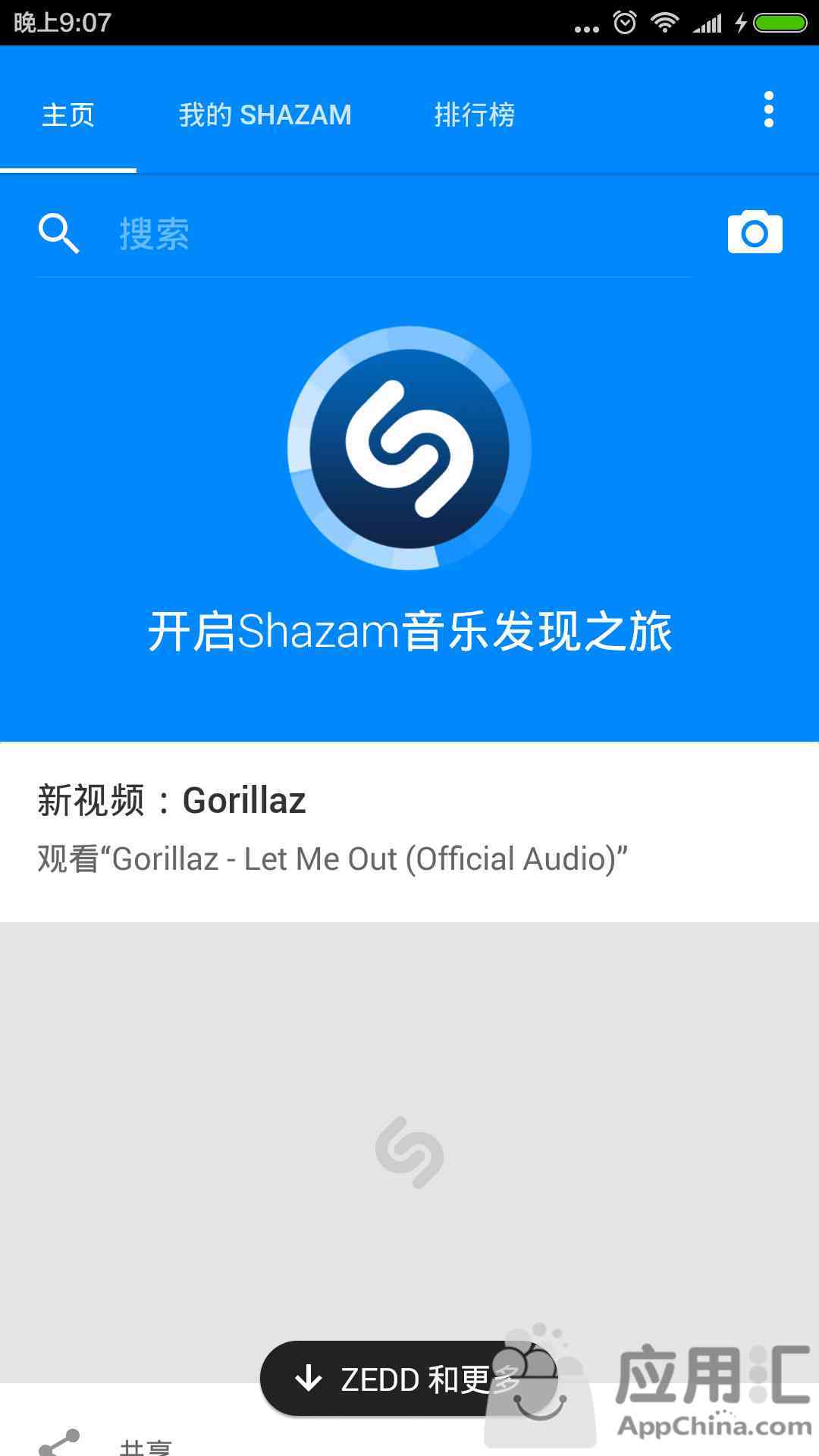Screen dimensions: 819x1456
Task: Tap the ZEDD 和更多 pill button
Action: coord(409,1378)
